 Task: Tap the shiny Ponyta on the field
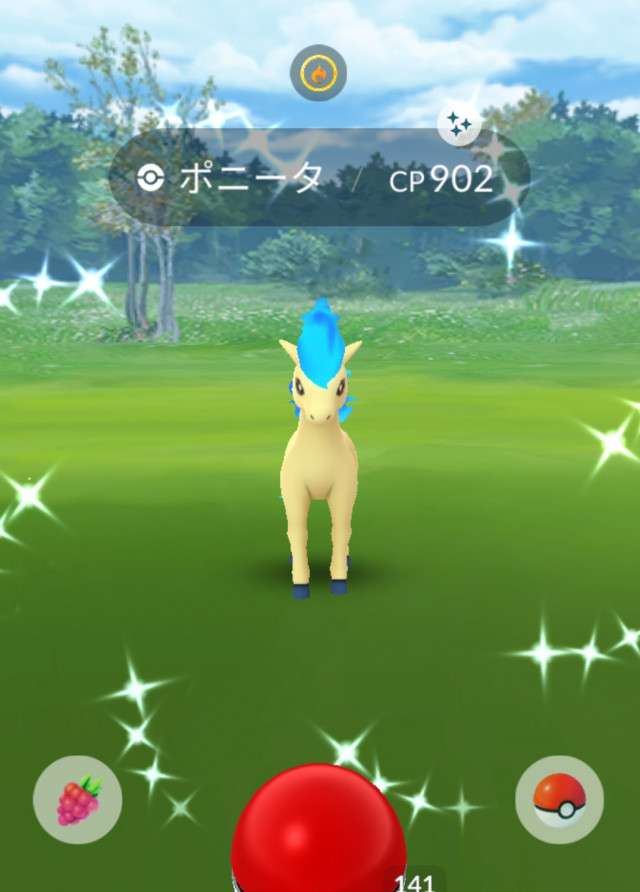(318, 450)
